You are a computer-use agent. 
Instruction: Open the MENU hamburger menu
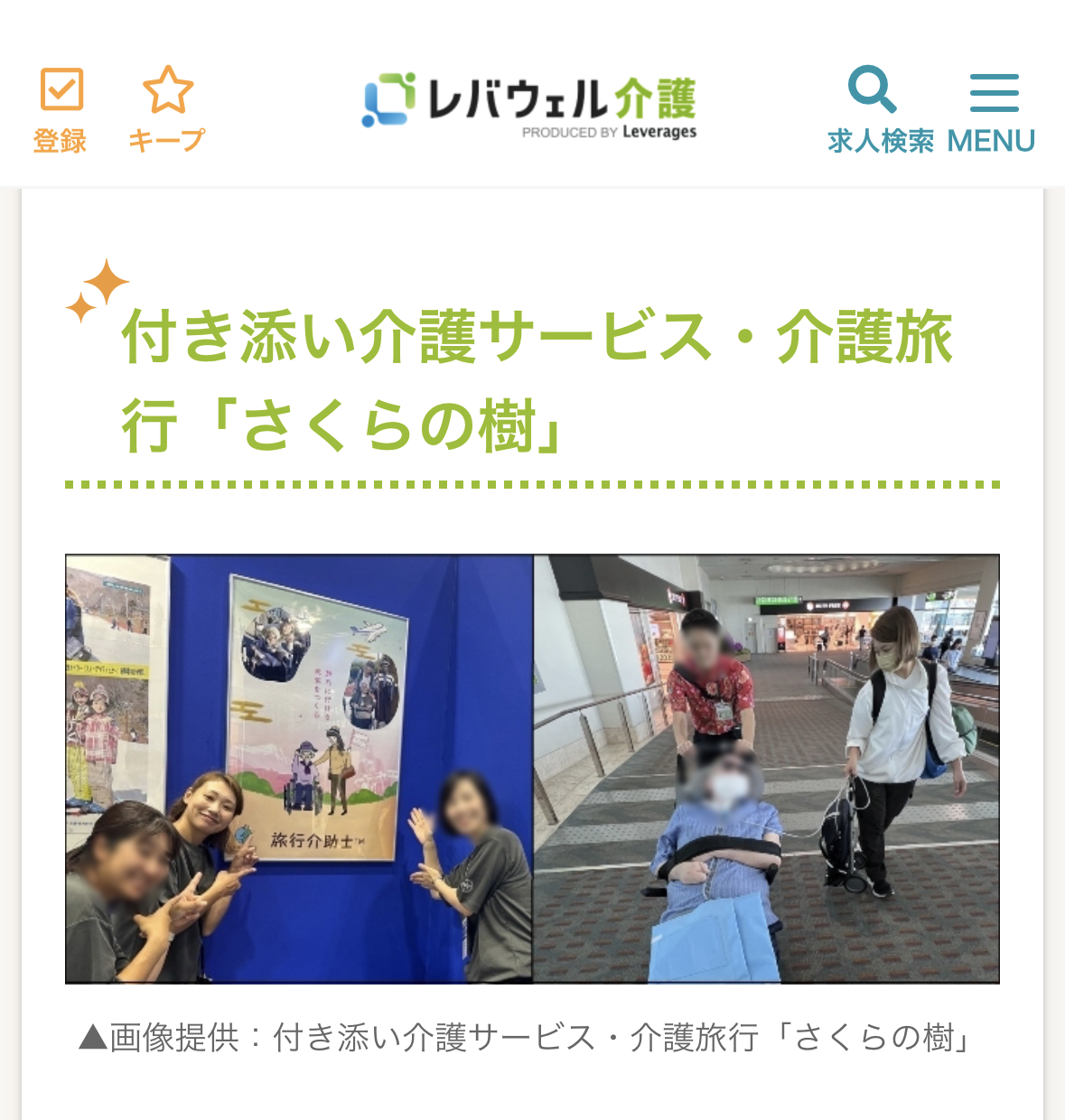click(992, 109)
